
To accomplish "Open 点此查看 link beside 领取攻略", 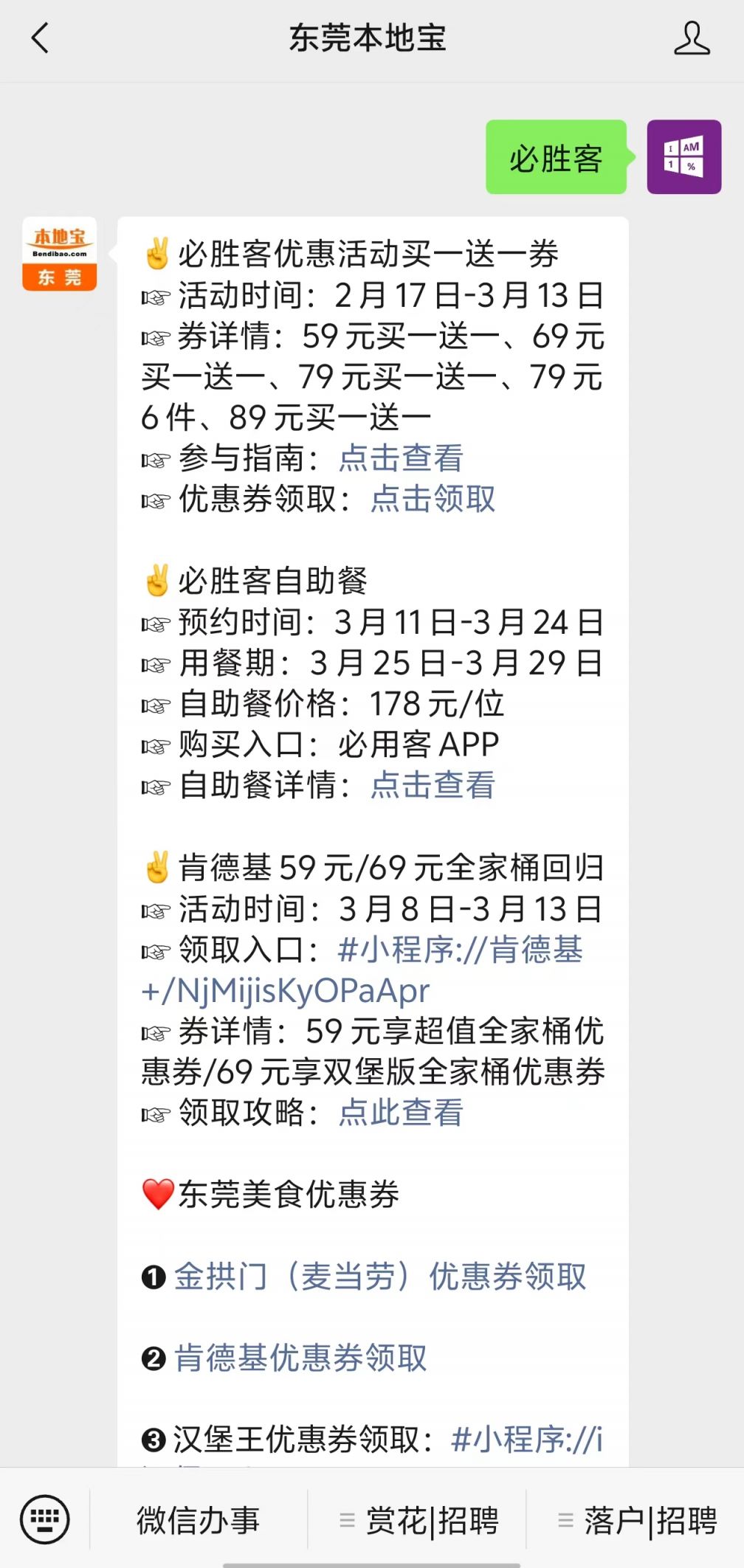I will coord(401,1113).
